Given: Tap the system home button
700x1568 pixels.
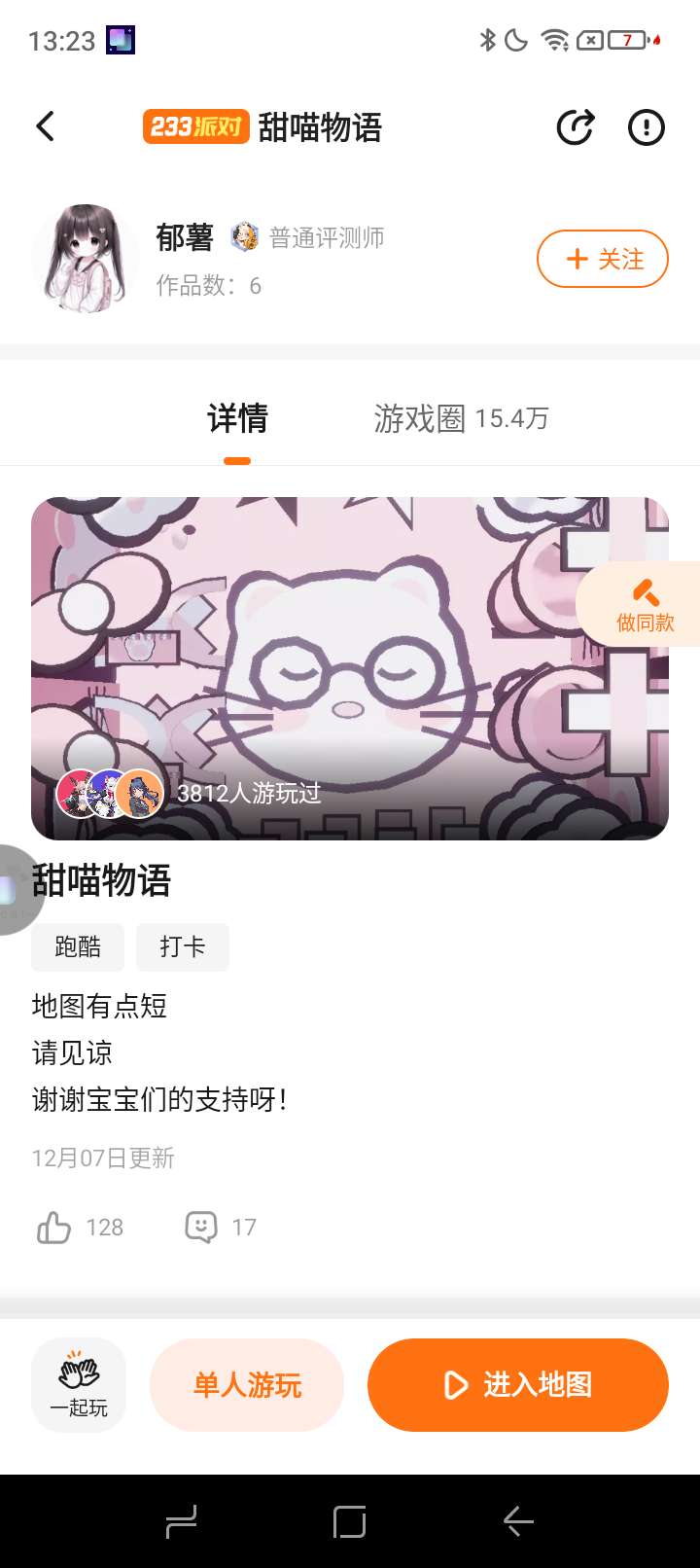Looking at the screenshot, I should point(349,1521).
